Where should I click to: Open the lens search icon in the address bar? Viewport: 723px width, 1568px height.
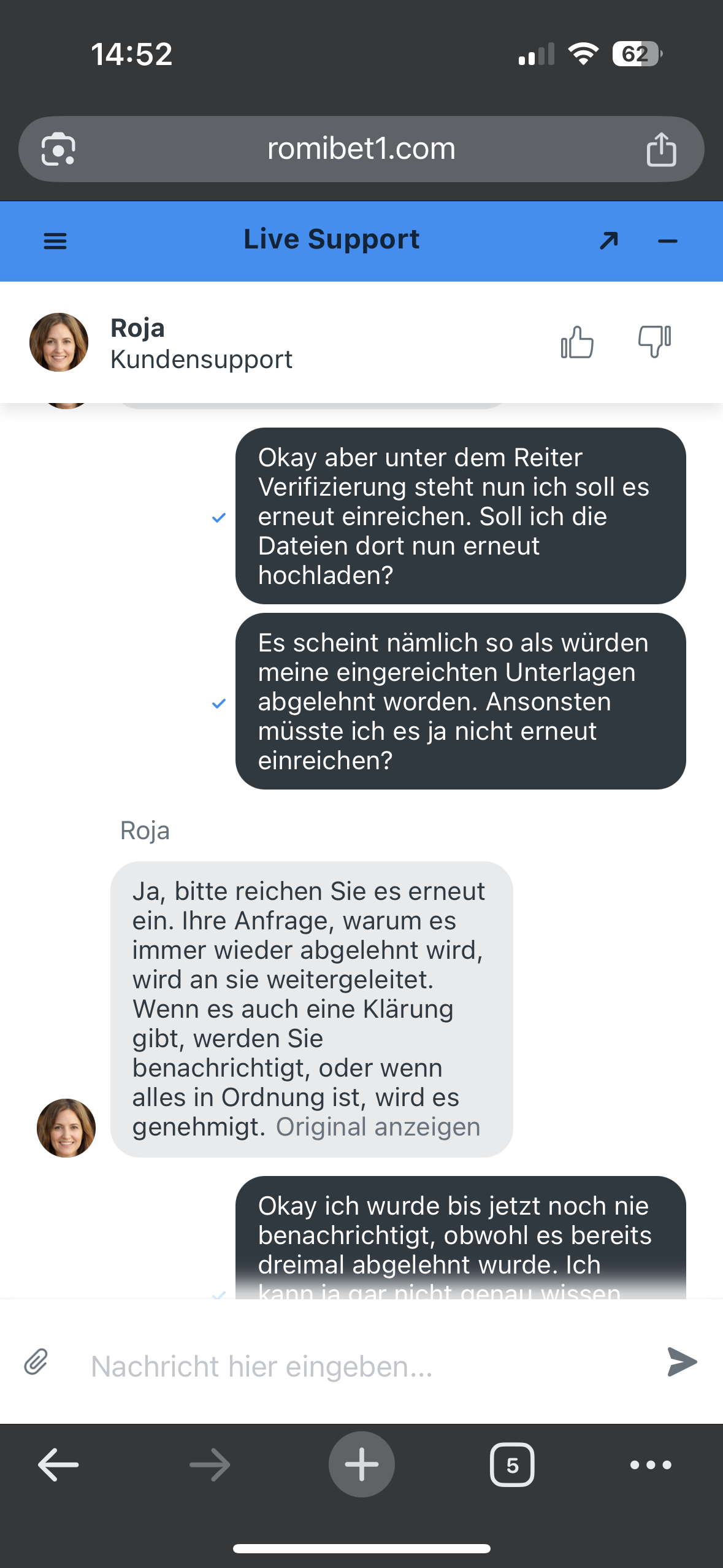click(58, 149)
